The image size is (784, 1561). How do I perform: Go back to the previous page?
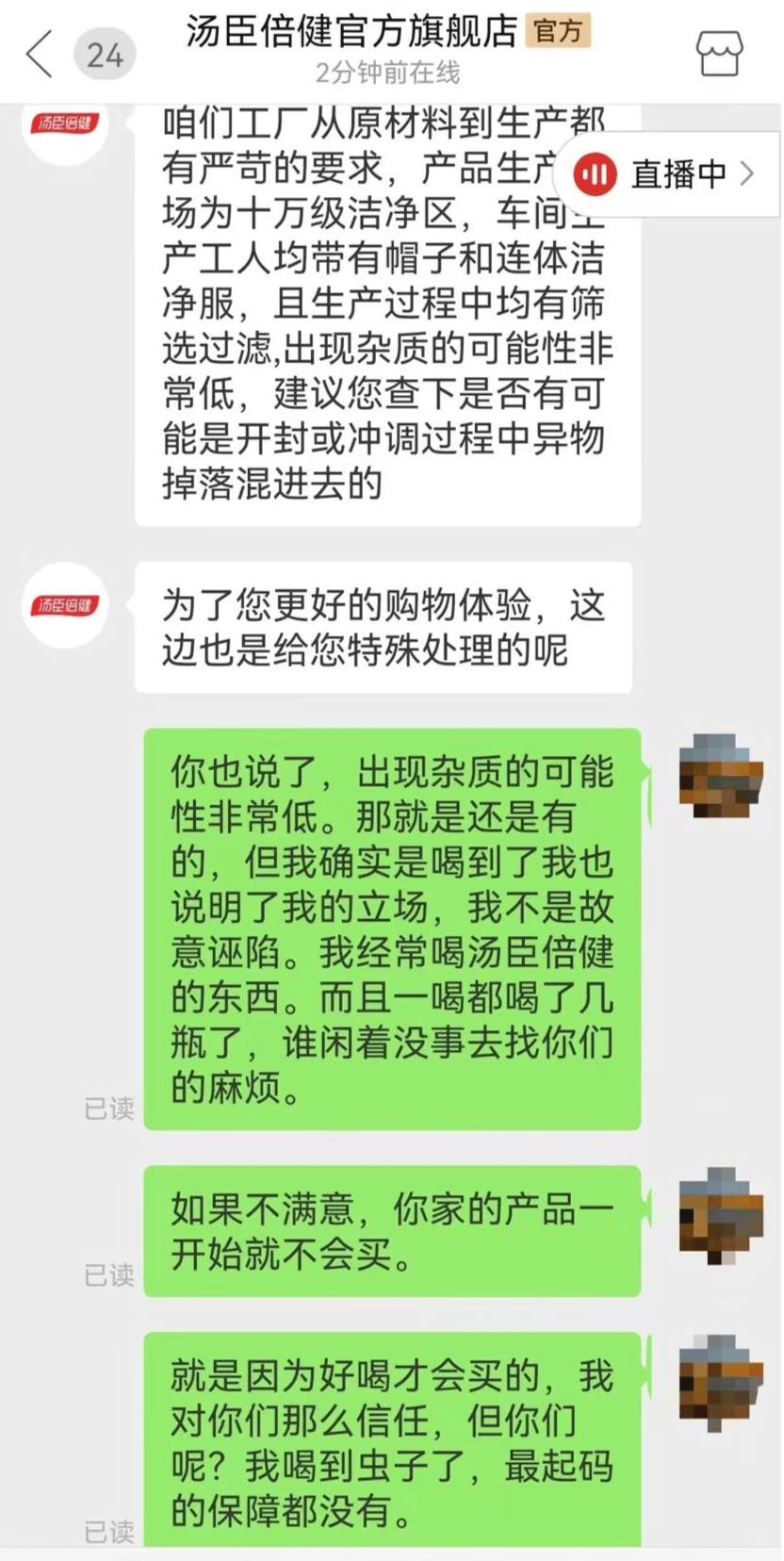tap(40, 53)
